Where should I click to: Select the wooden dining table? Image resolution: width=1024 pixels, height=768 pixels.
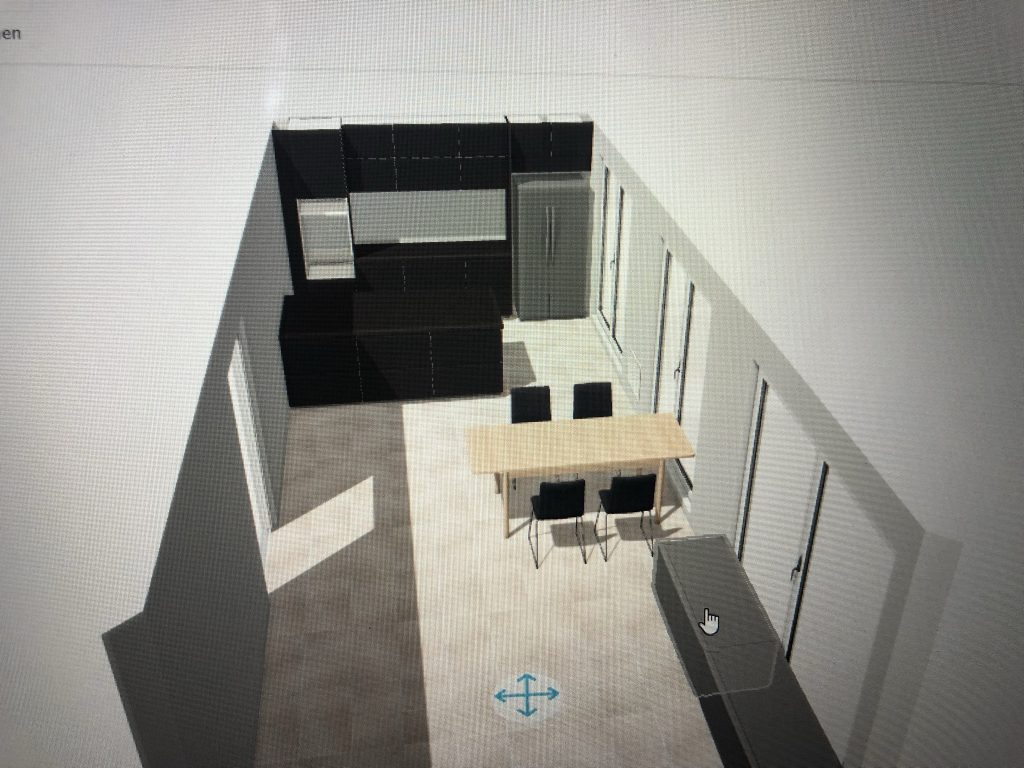tap(578, 443)
